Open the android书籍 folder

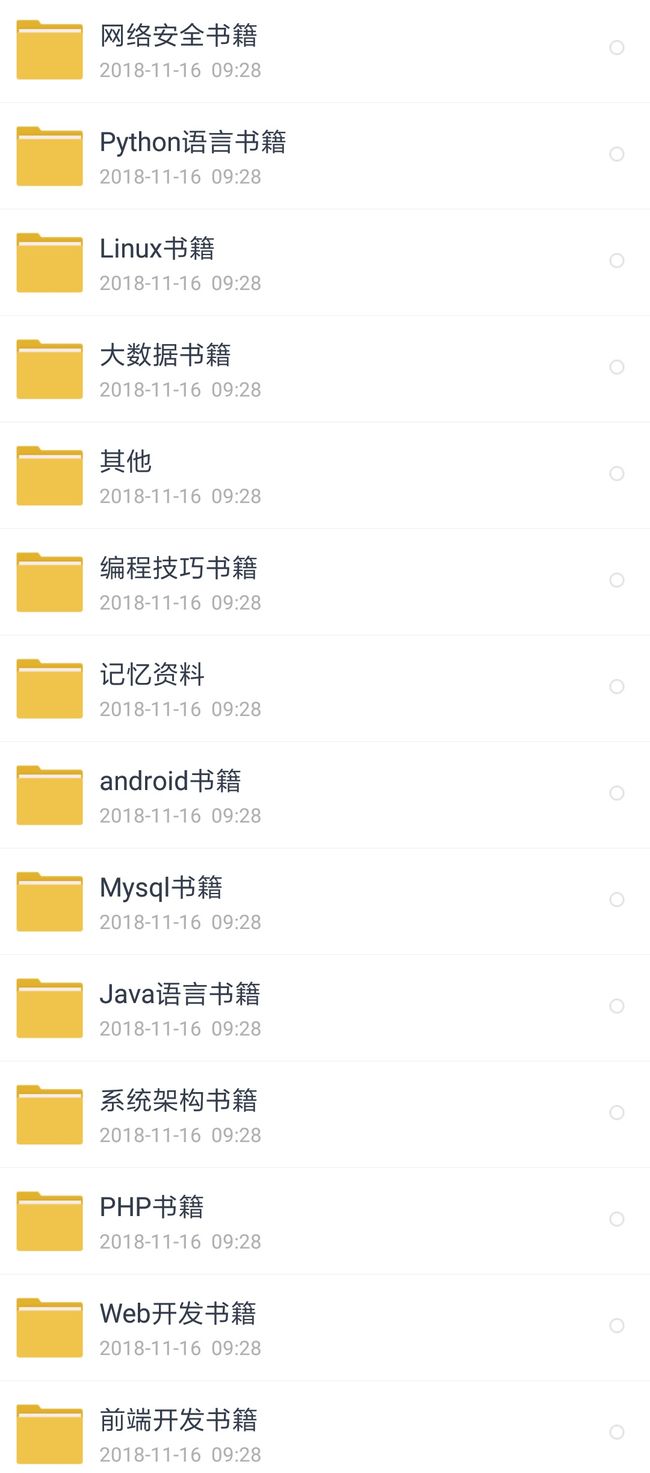pos(325,795)
